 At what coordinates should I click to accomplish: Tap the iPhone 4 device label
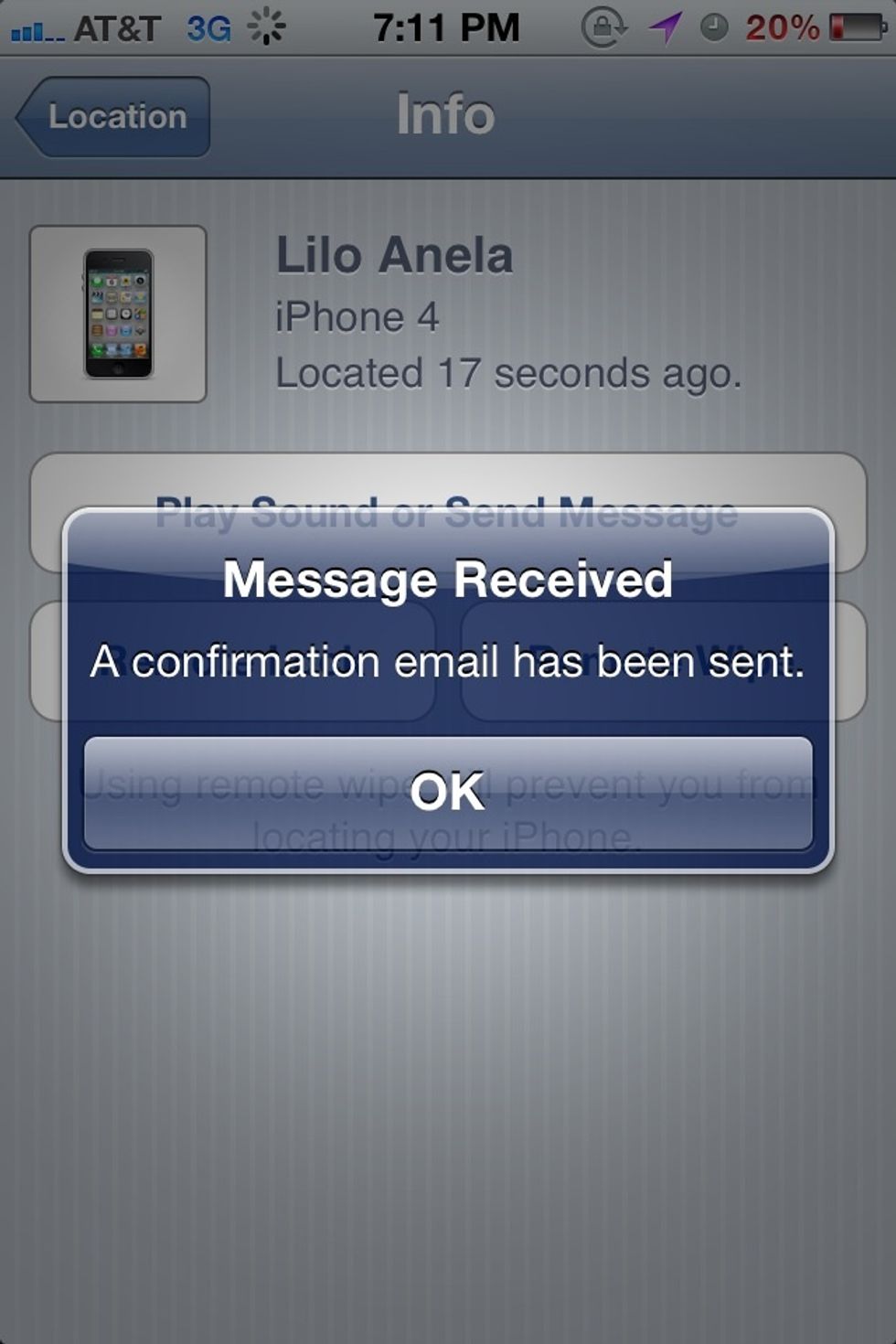[357, 315]
